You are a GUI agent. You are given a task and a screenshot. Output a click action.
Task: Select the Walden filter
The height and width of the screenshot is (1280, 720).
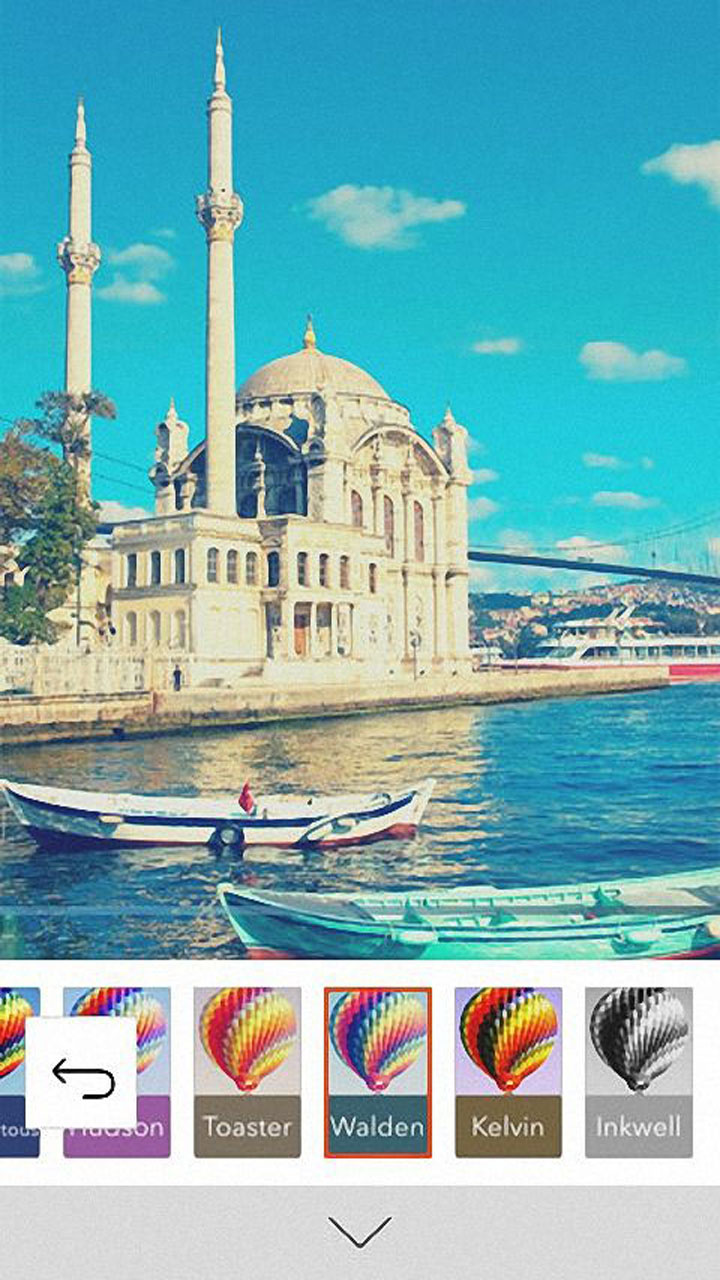378,1072
